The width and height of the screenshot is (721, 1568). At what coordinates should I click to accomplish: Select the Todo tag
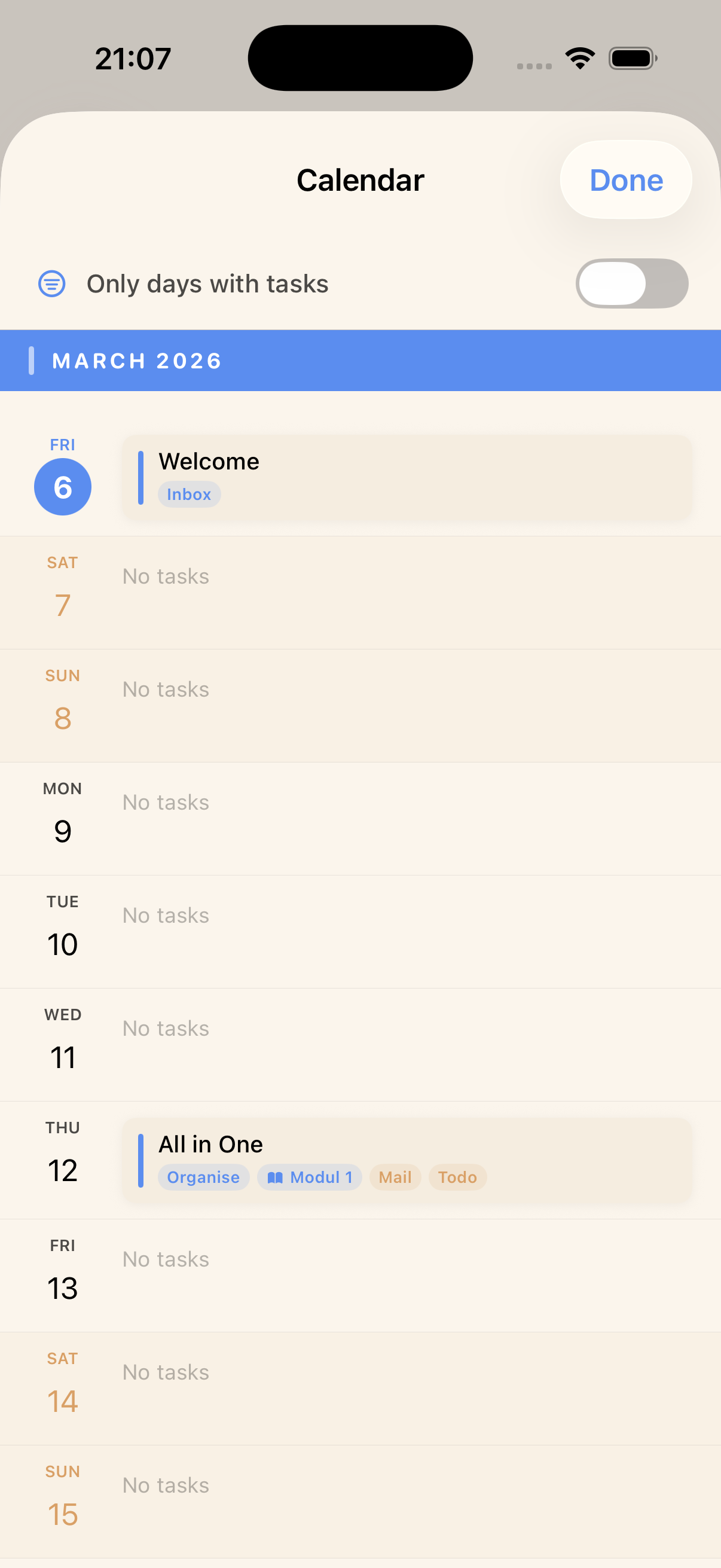coord(457,1177)
